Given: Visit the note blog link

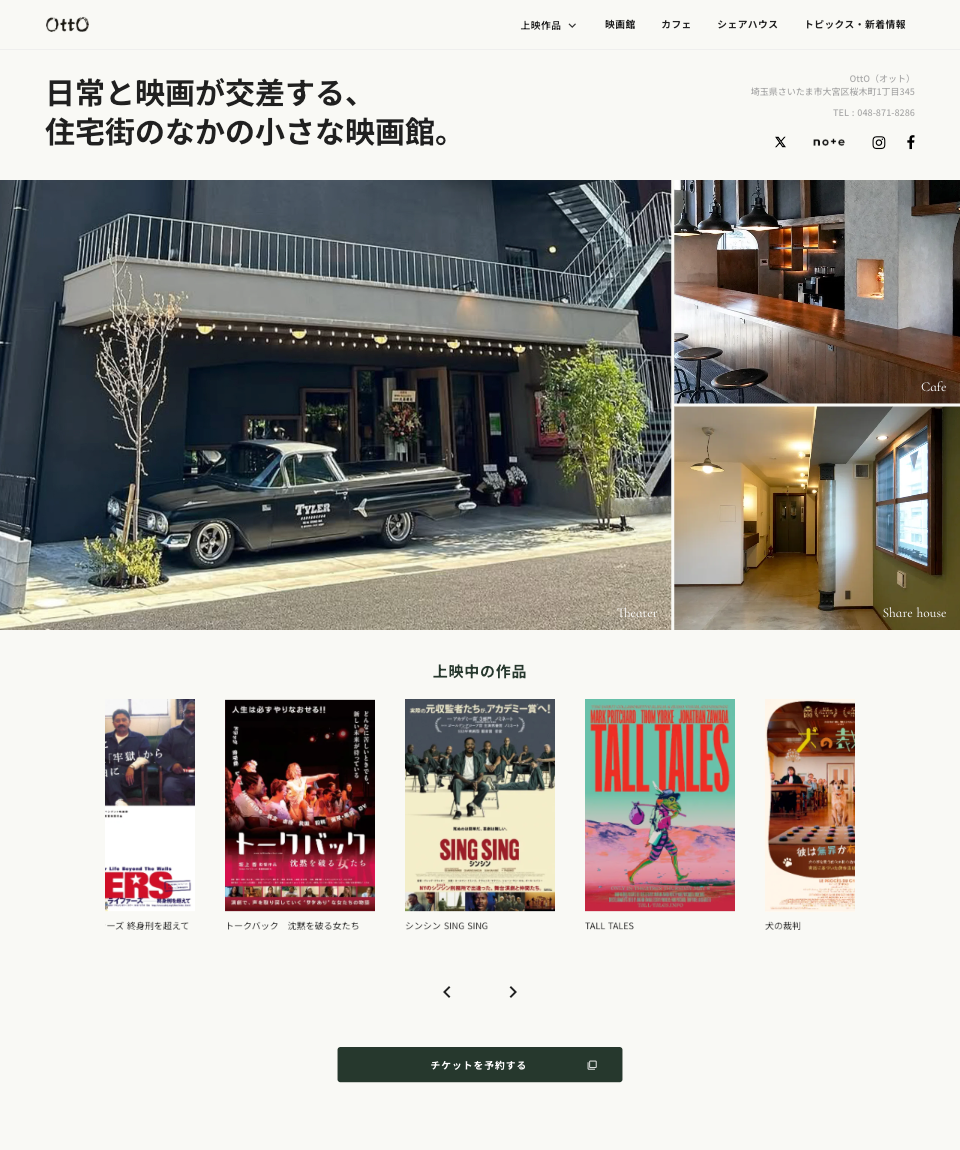Looking at the screenshot, I should (x=829, y=142).
